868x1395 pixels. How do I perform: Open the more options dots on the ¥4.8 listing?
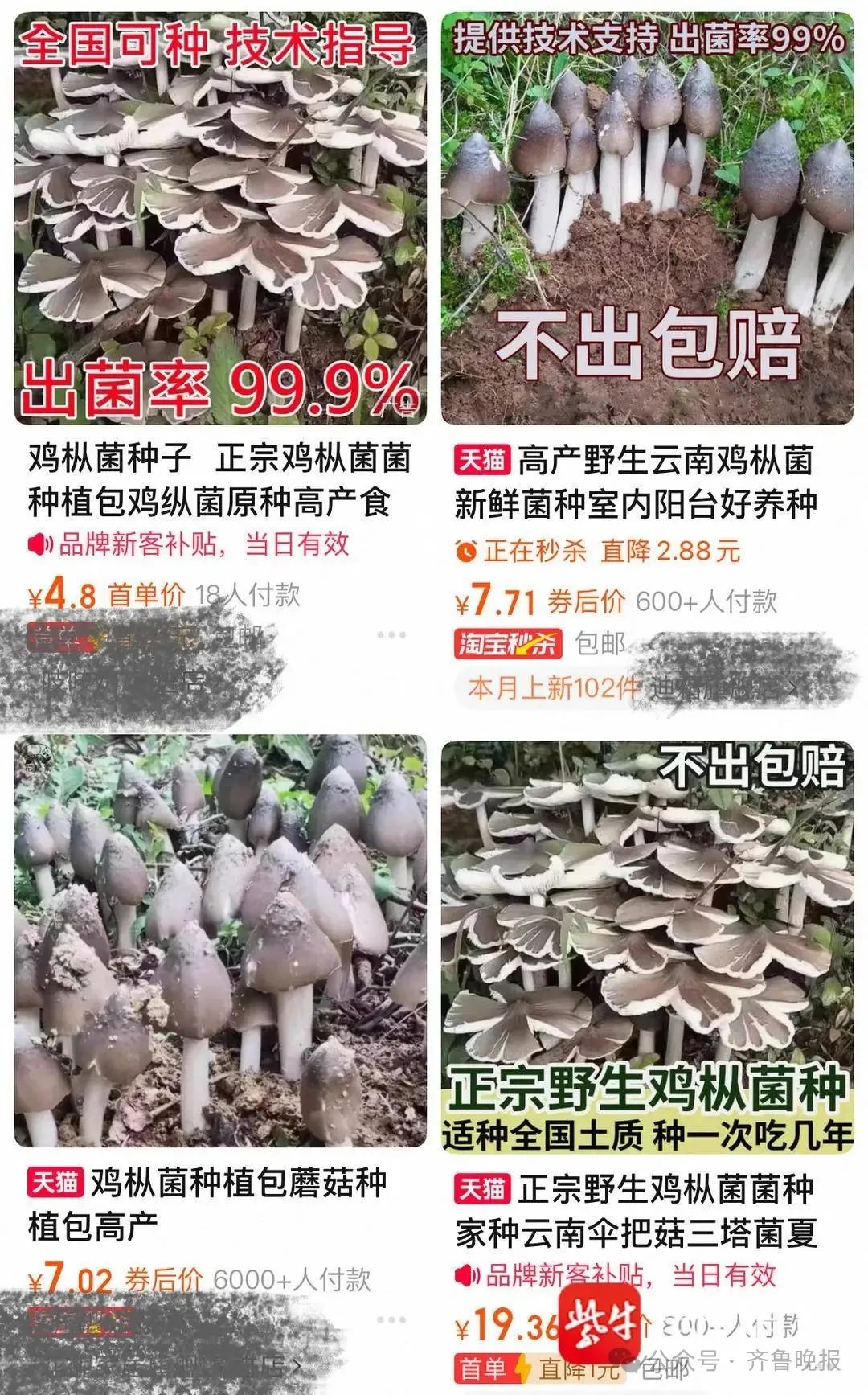391,635
